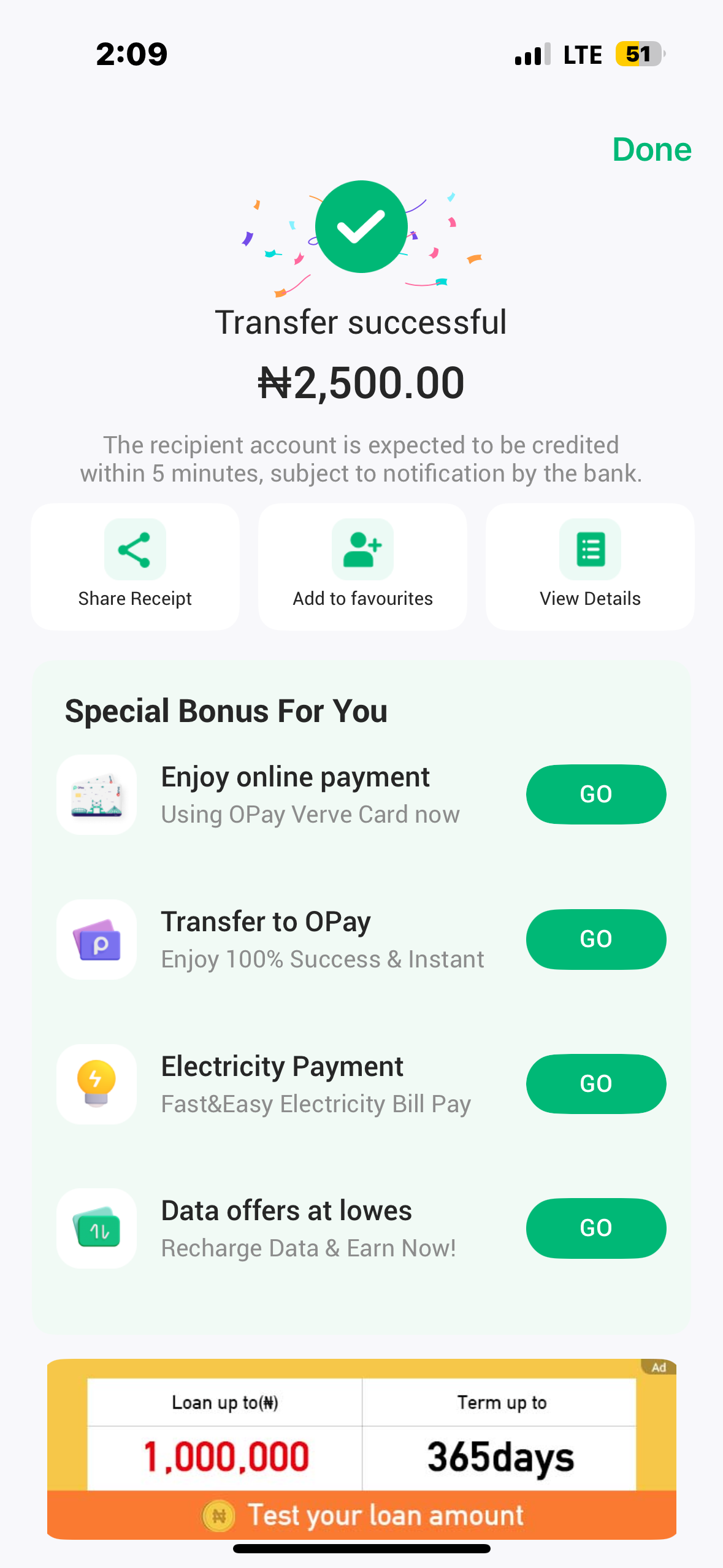Tap Done to close the transfer screen
Screen dimensions: 723x1568
[651, 150]
